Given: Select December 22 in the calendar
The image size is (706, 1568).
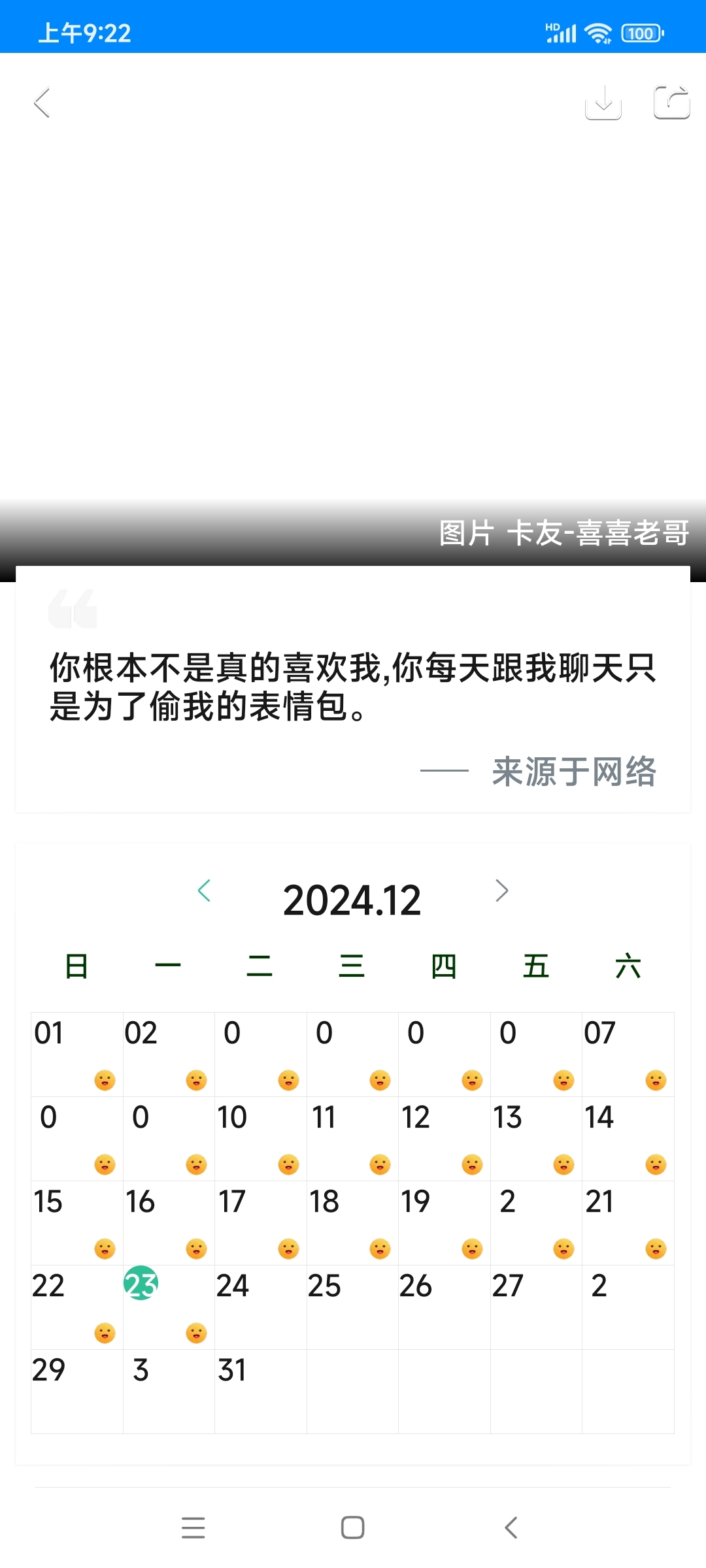Looking at the screenshot, I should point(76,1307).
